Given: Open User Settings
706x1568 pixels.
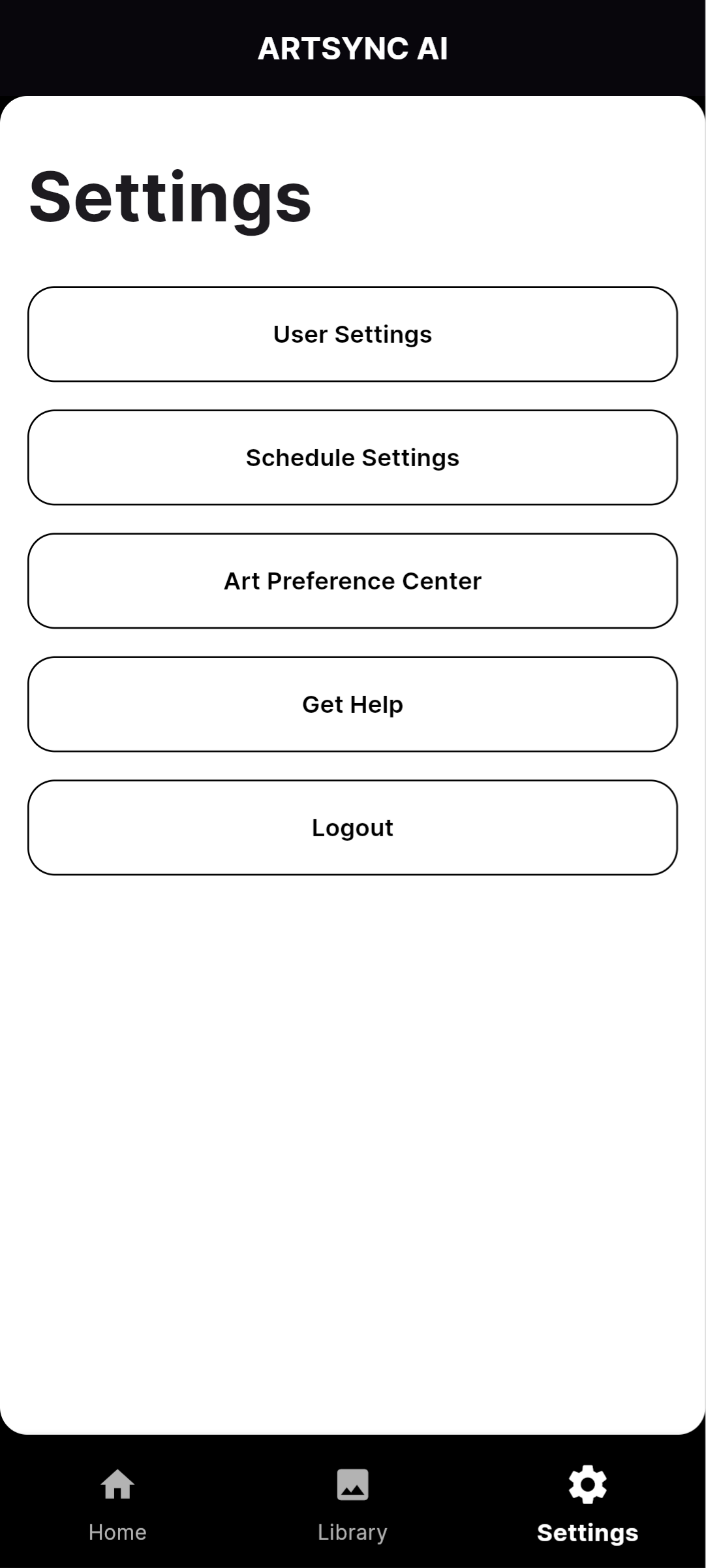Looking at the screenshot, I should point(352,334).
